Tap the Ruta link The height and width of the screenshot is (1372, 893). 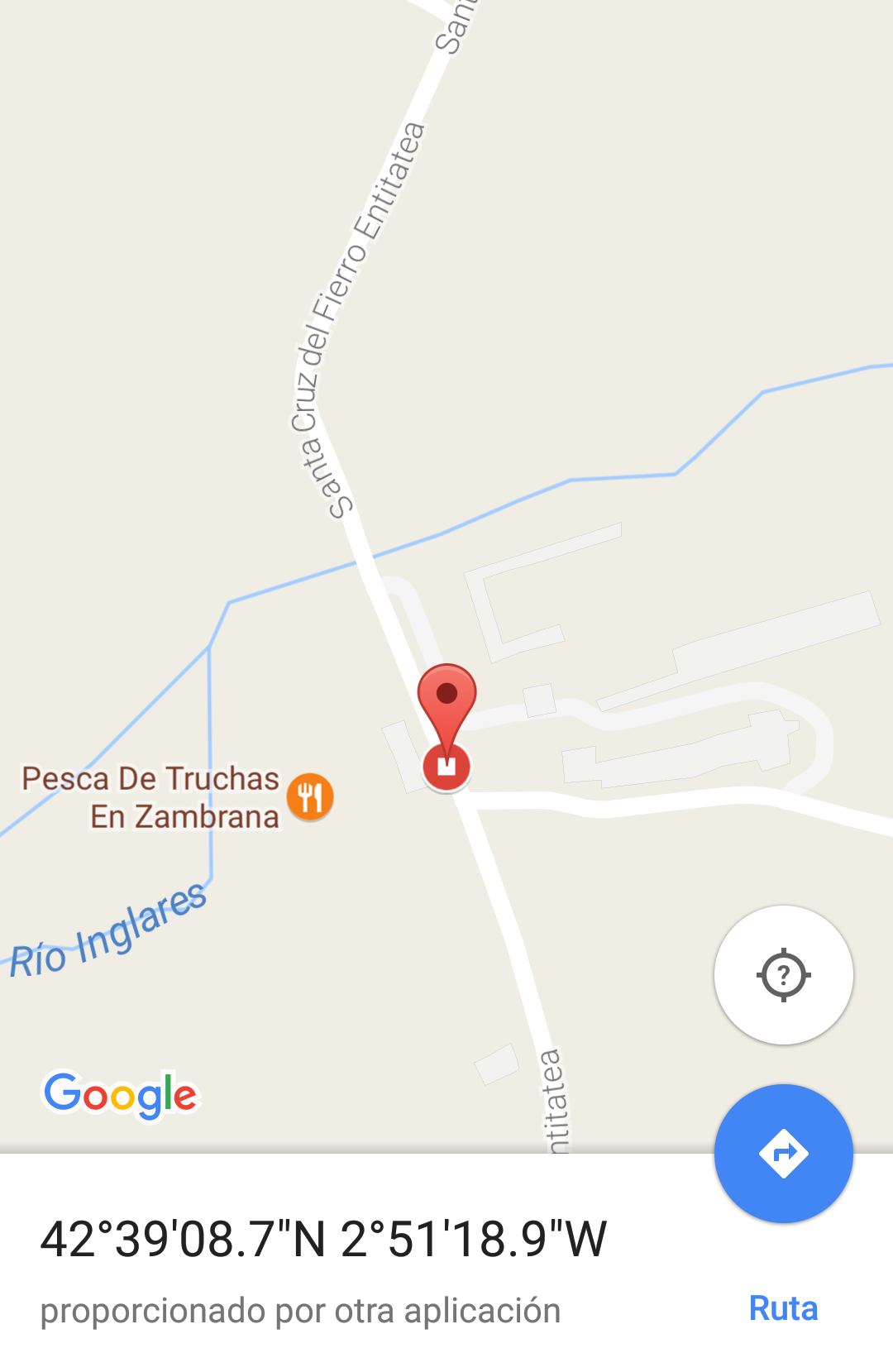point(782,1308)
